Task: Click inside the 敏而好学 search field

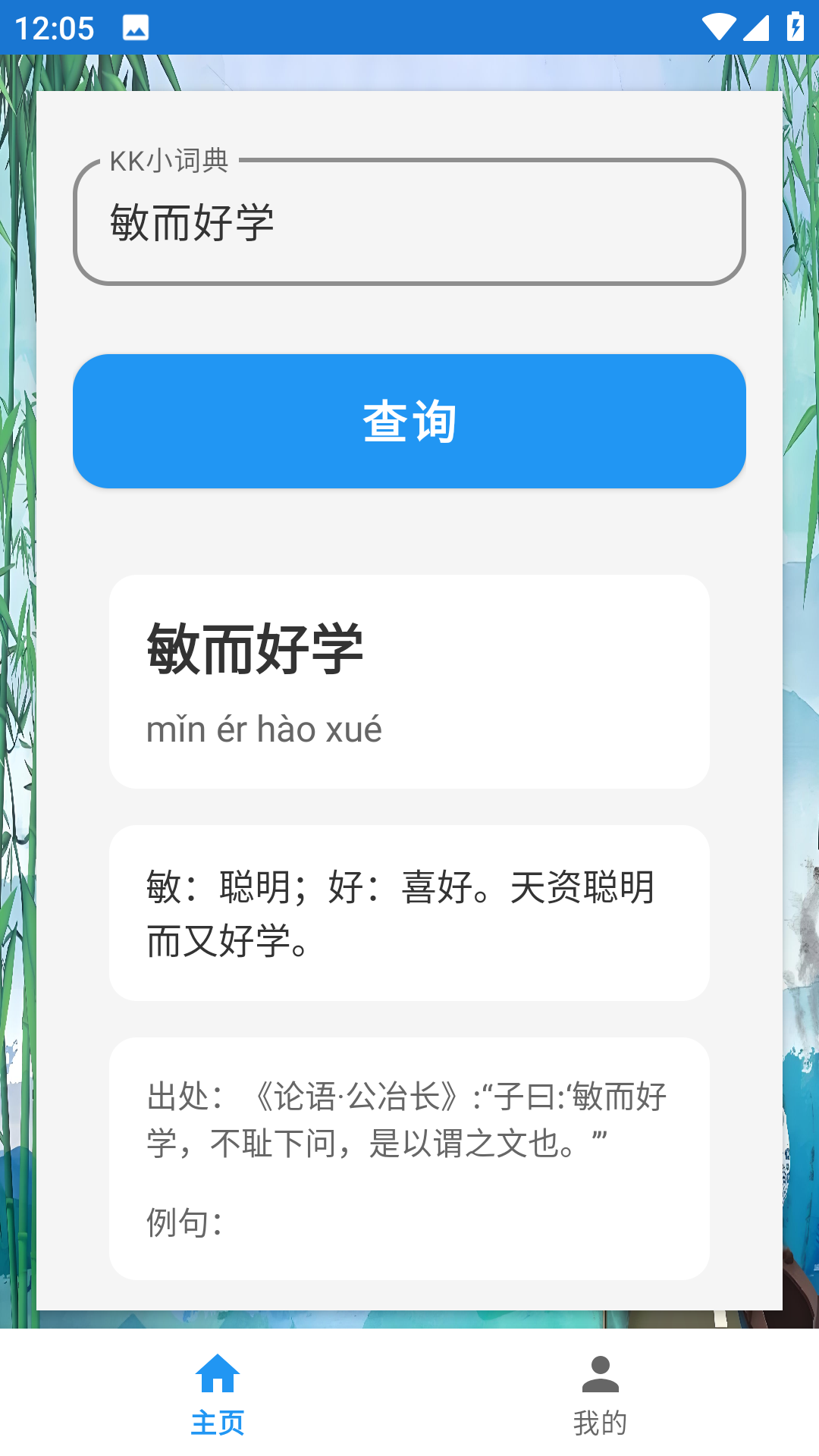Action: coord(409,222)
